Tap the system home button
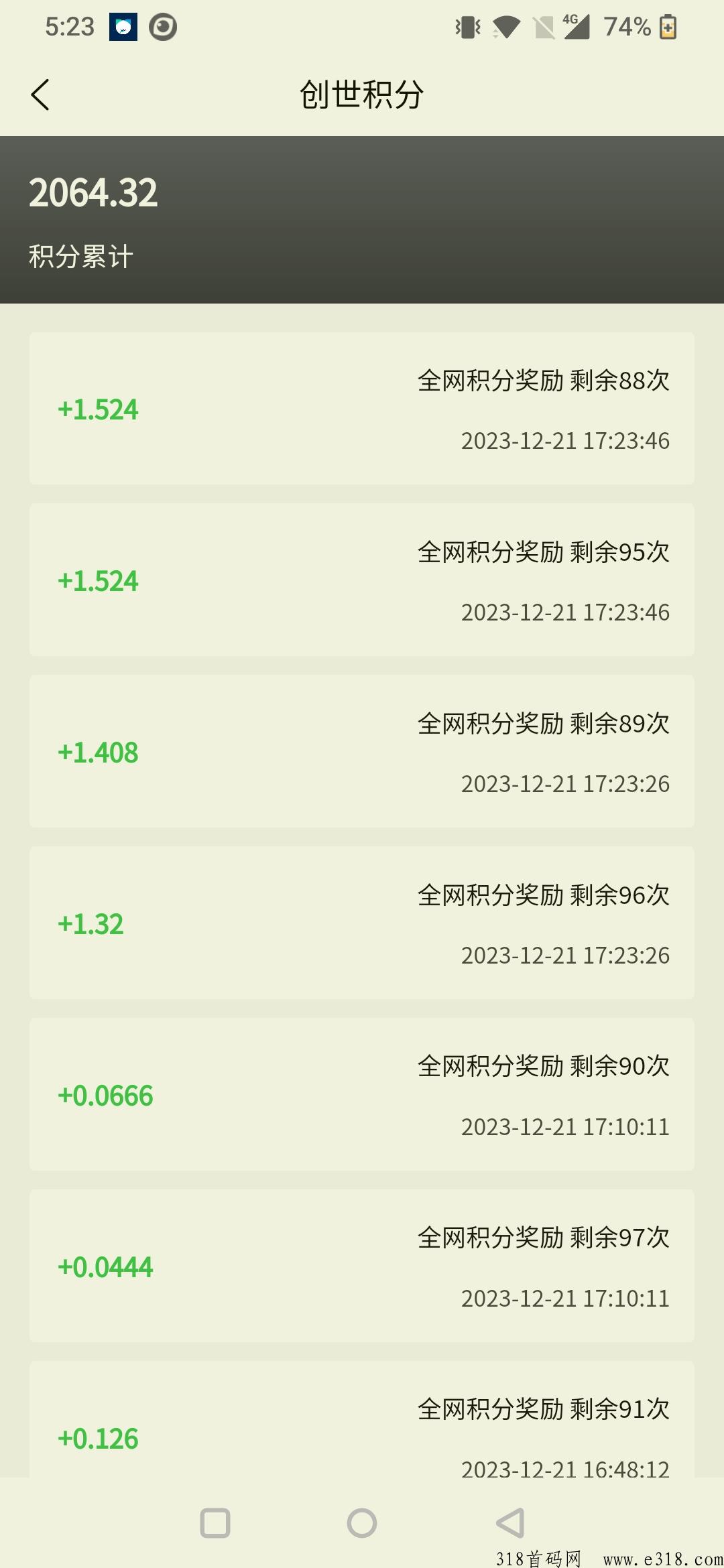This screenshot has height=1568, width=724. (362, 1522)
